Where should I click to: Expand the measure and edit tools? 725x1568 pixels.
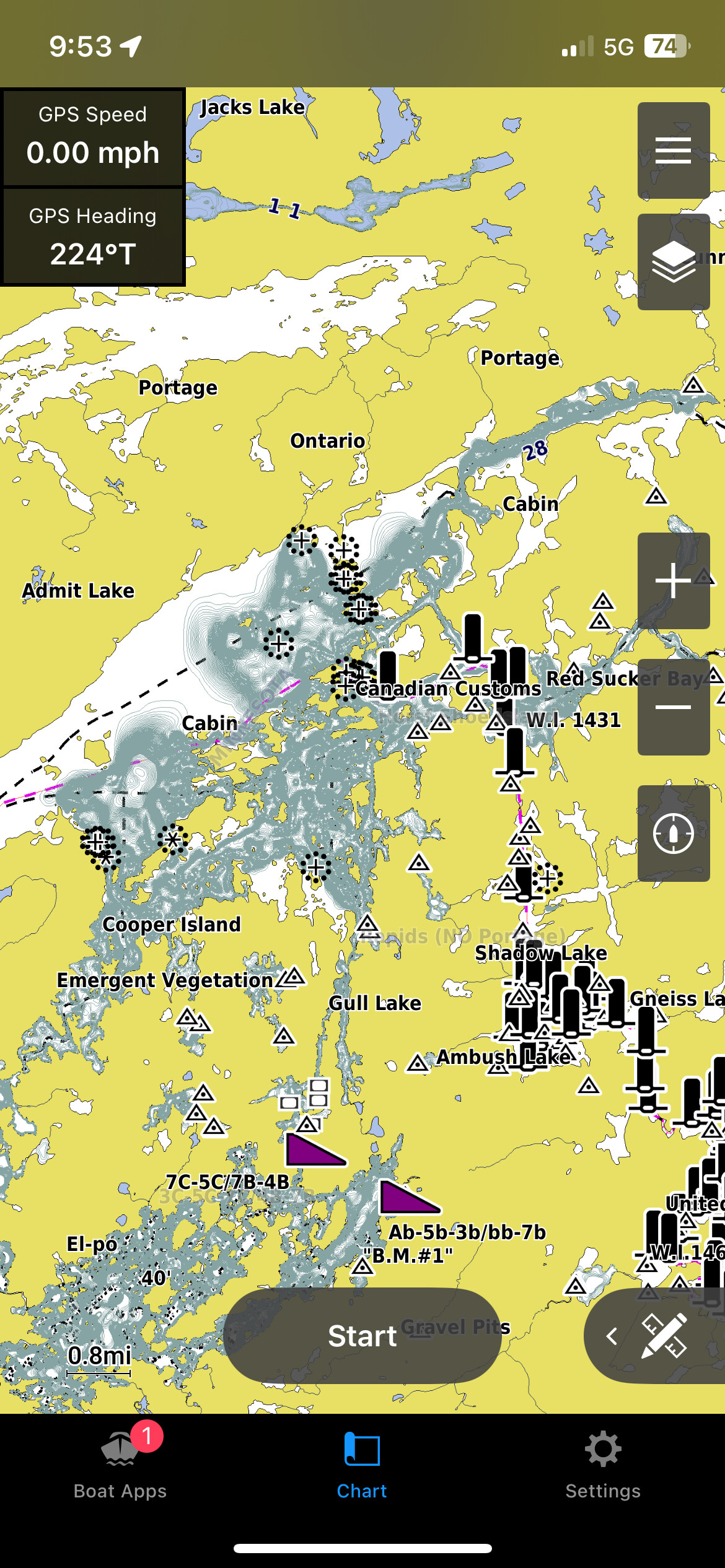tap(654, 1336)
